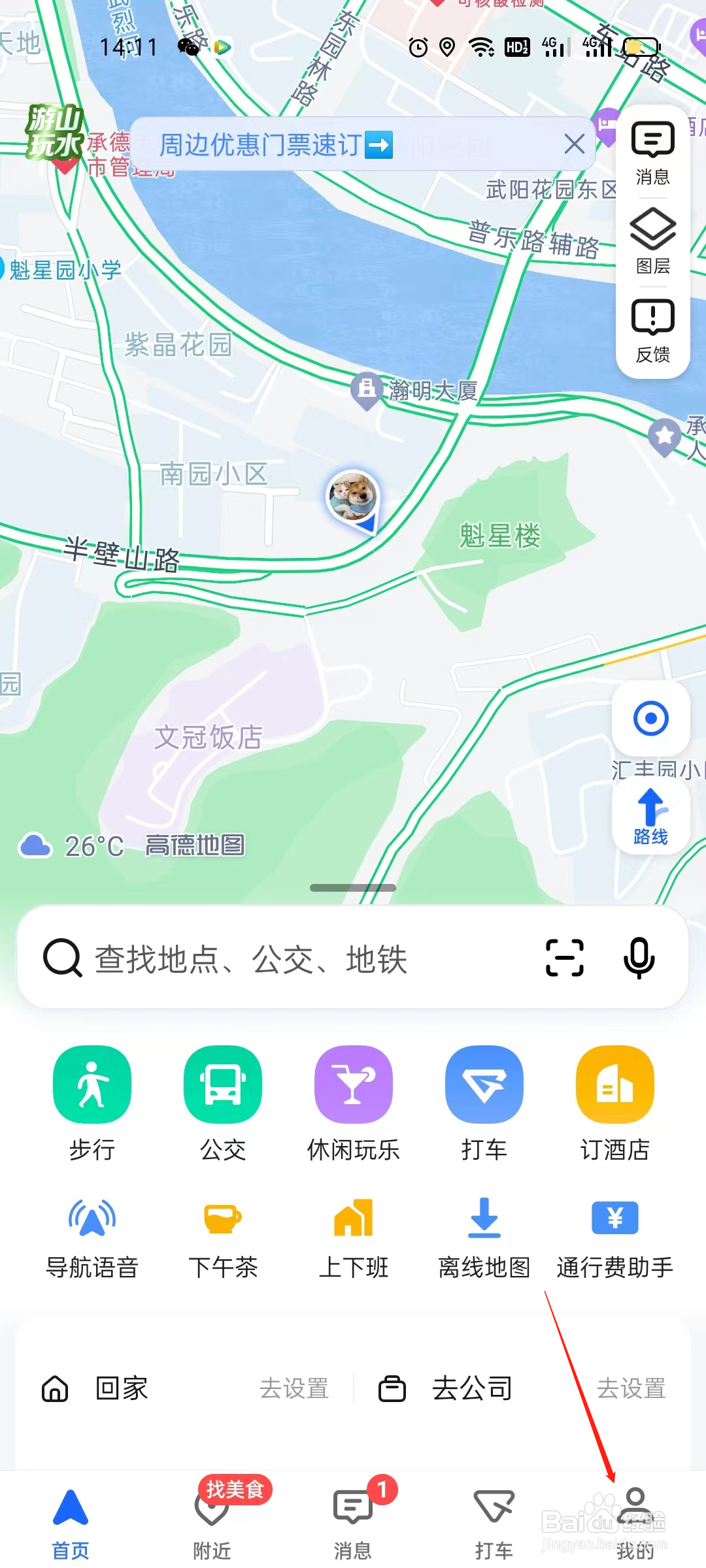Open the 图层 map layers panel
Viewport: 706px width, 1568px height.
tap(652, 242)
